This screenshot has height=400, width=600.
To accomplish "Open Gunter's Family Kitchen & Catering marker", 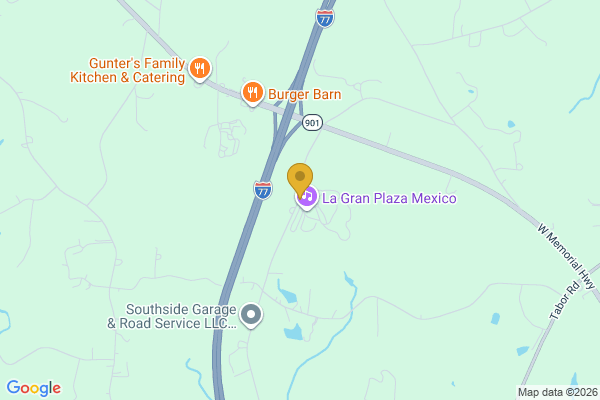I will coord(201,69).
